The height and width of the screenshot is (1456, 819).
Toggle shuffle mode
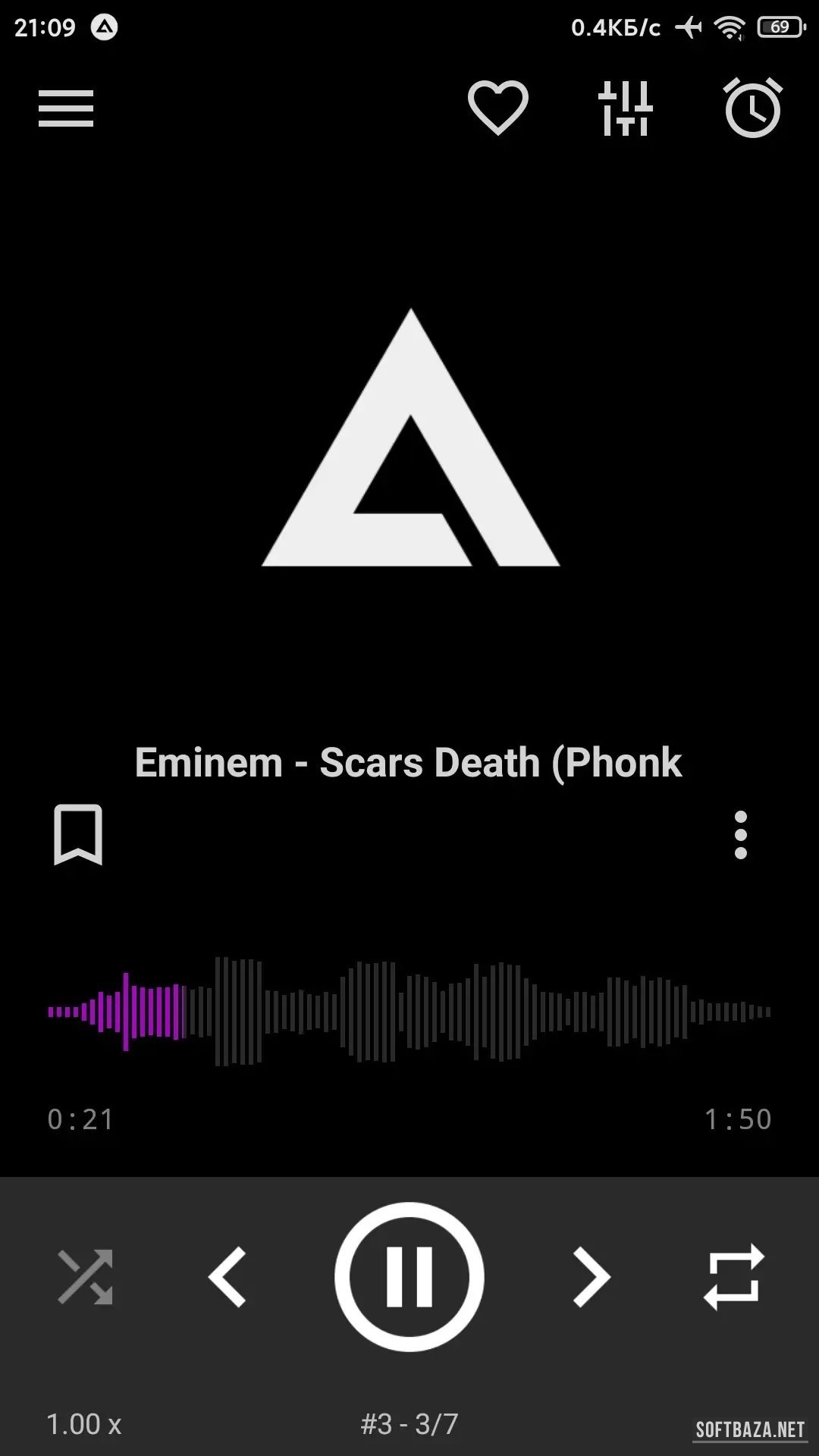coord(85,1277)
